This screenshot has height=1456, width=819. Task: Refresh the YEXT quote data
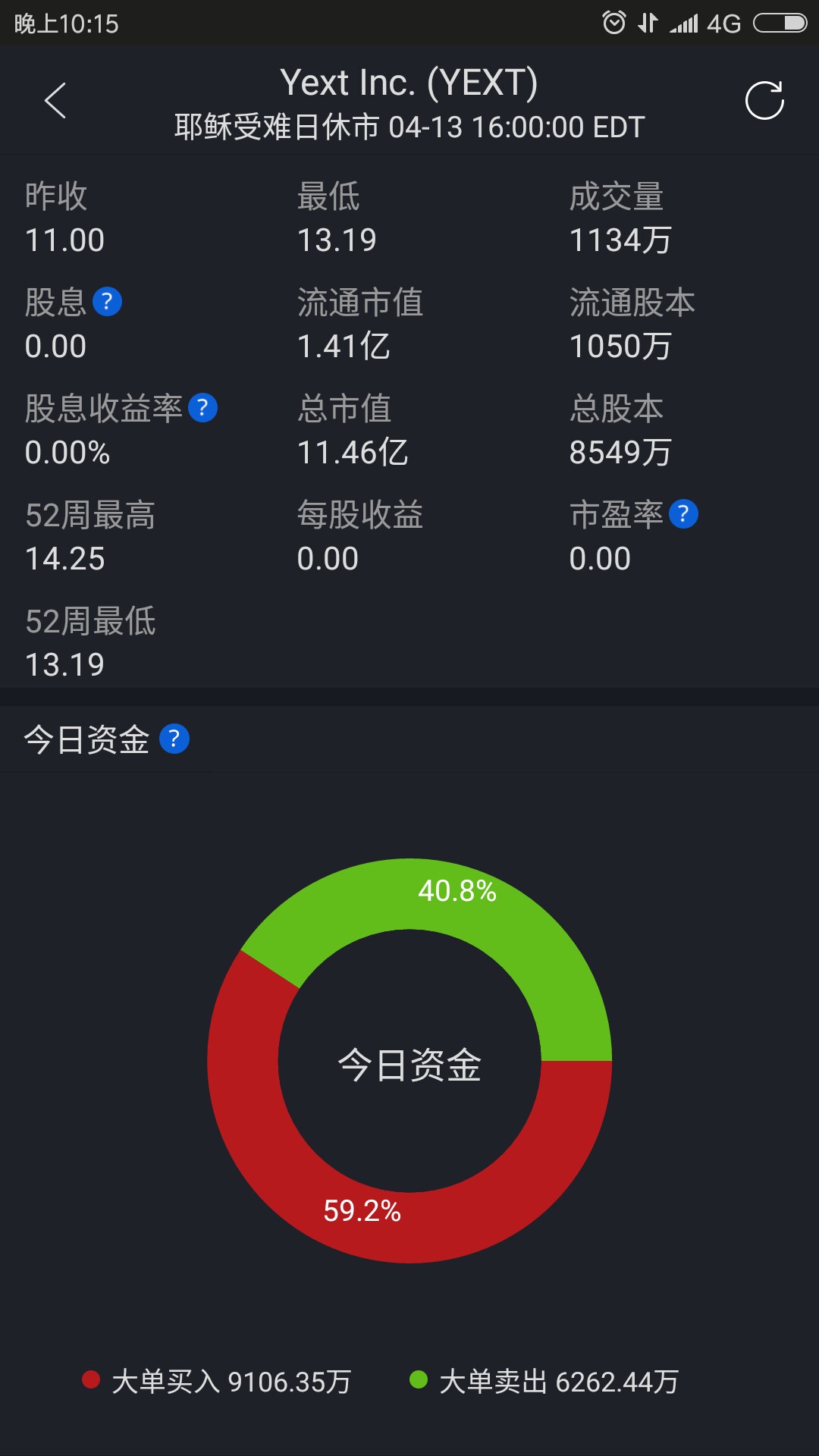[764, 101]
